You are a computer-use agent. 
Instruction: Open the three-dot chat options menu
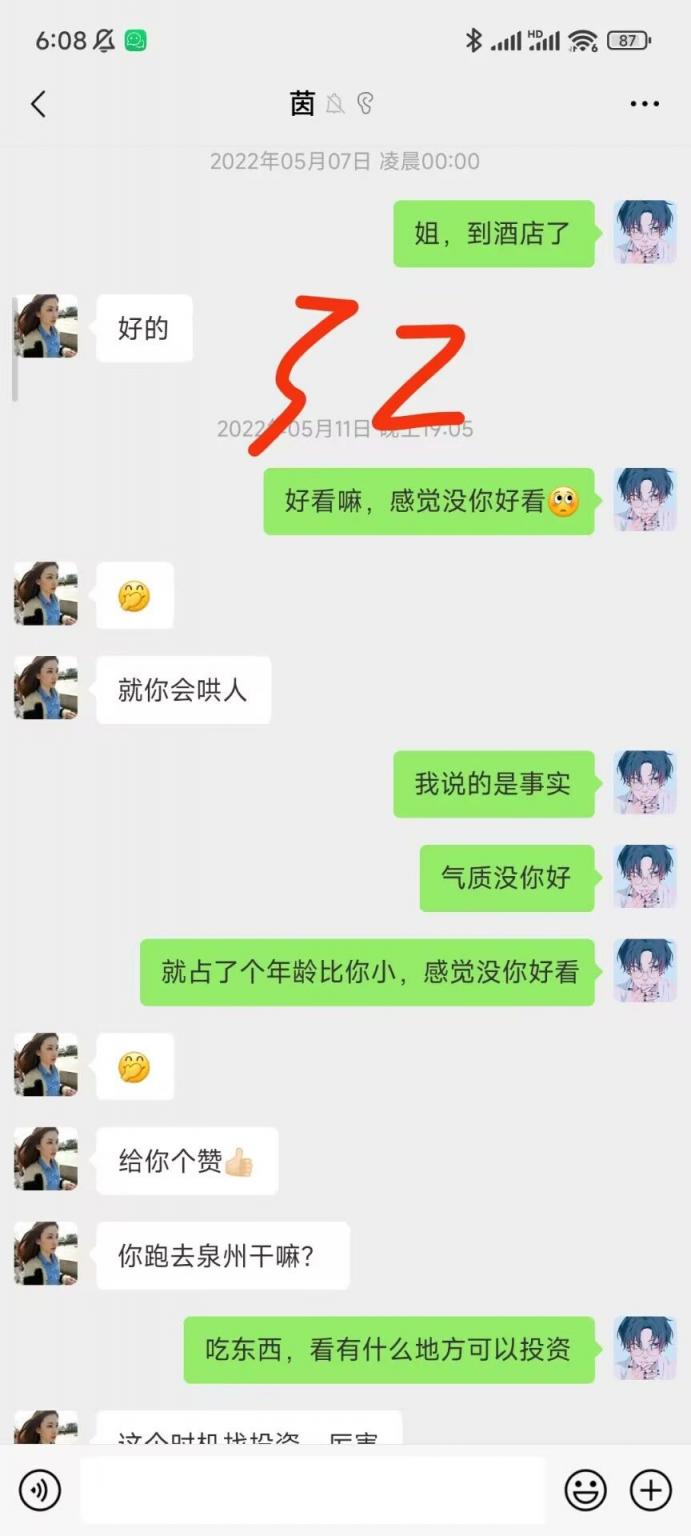point(644,104)
